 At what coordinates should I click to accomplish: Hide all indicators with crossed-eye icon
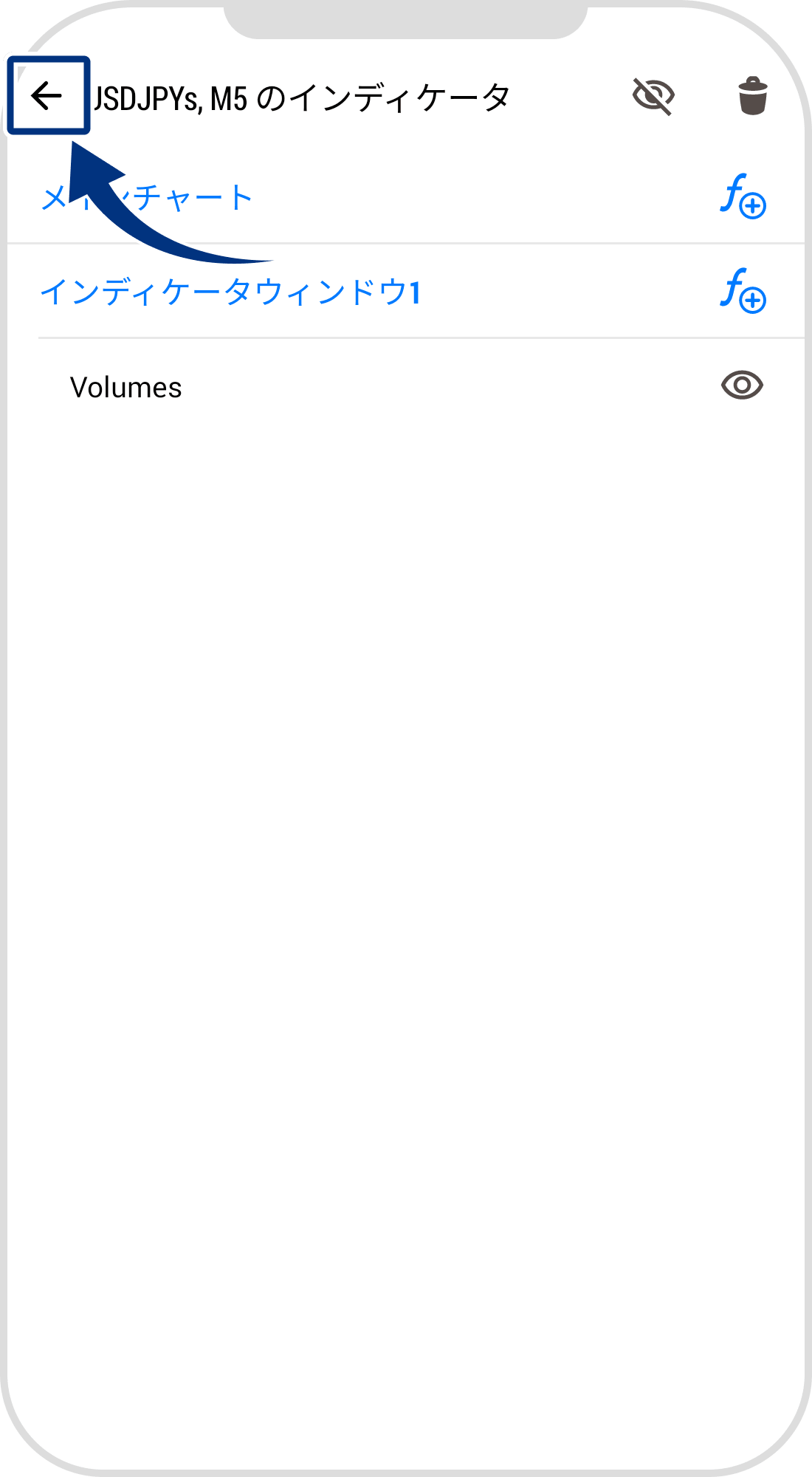653,96
